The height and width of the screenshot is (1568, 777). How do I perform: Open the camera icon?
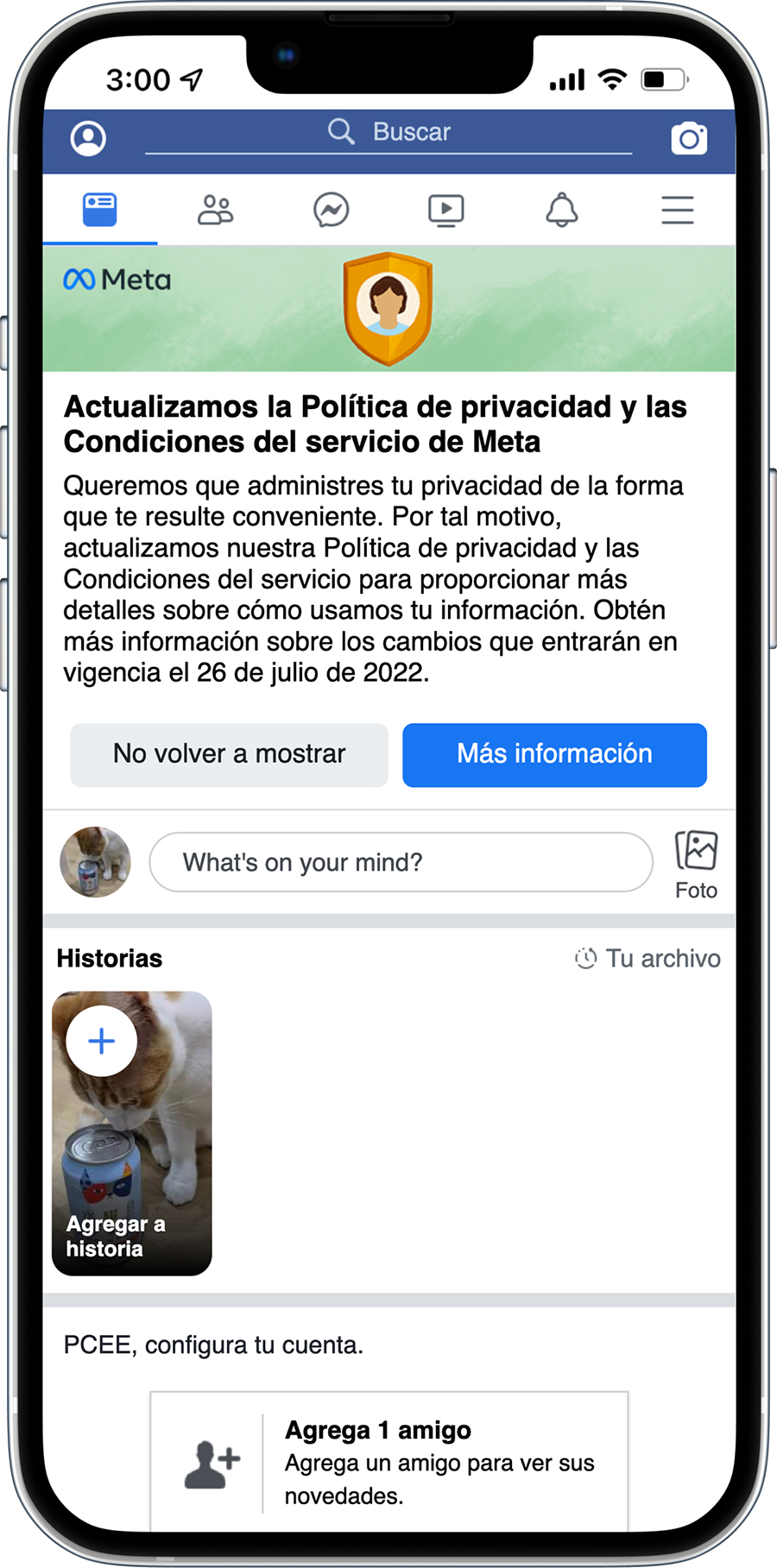click(x=689, y=138)
